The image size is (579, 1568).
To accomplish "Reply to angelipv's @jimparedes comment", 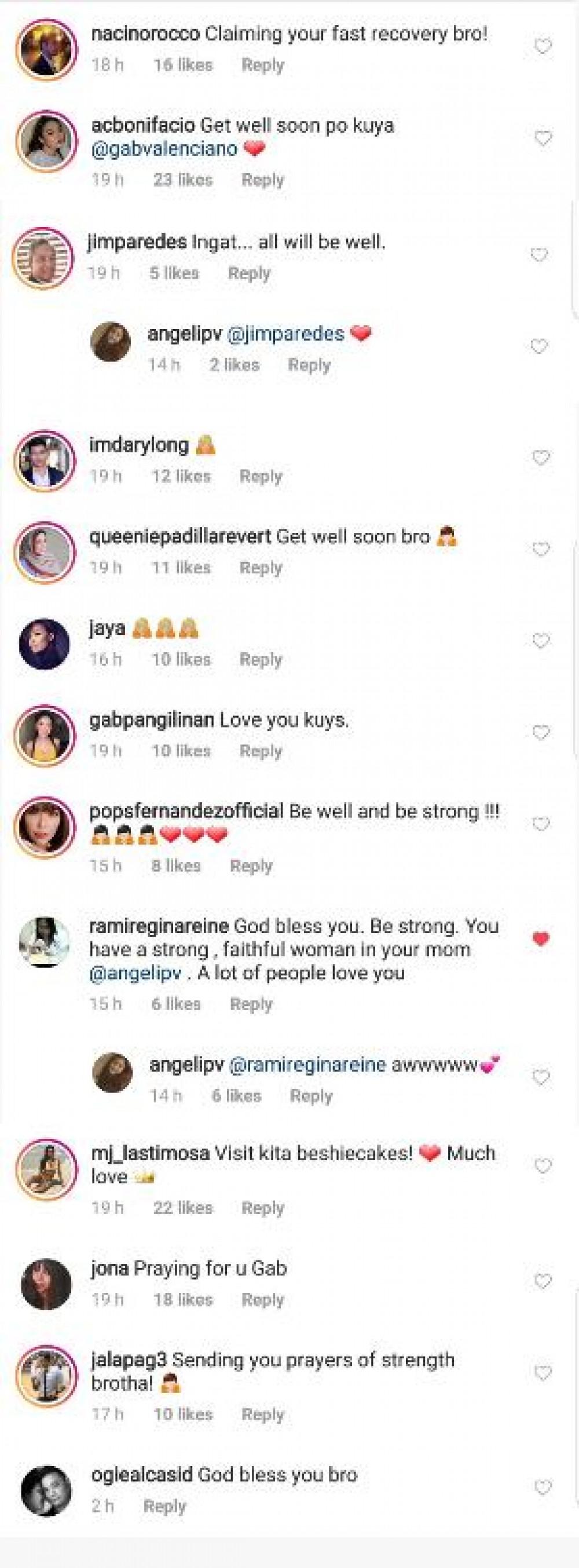I will pos(309,365).
